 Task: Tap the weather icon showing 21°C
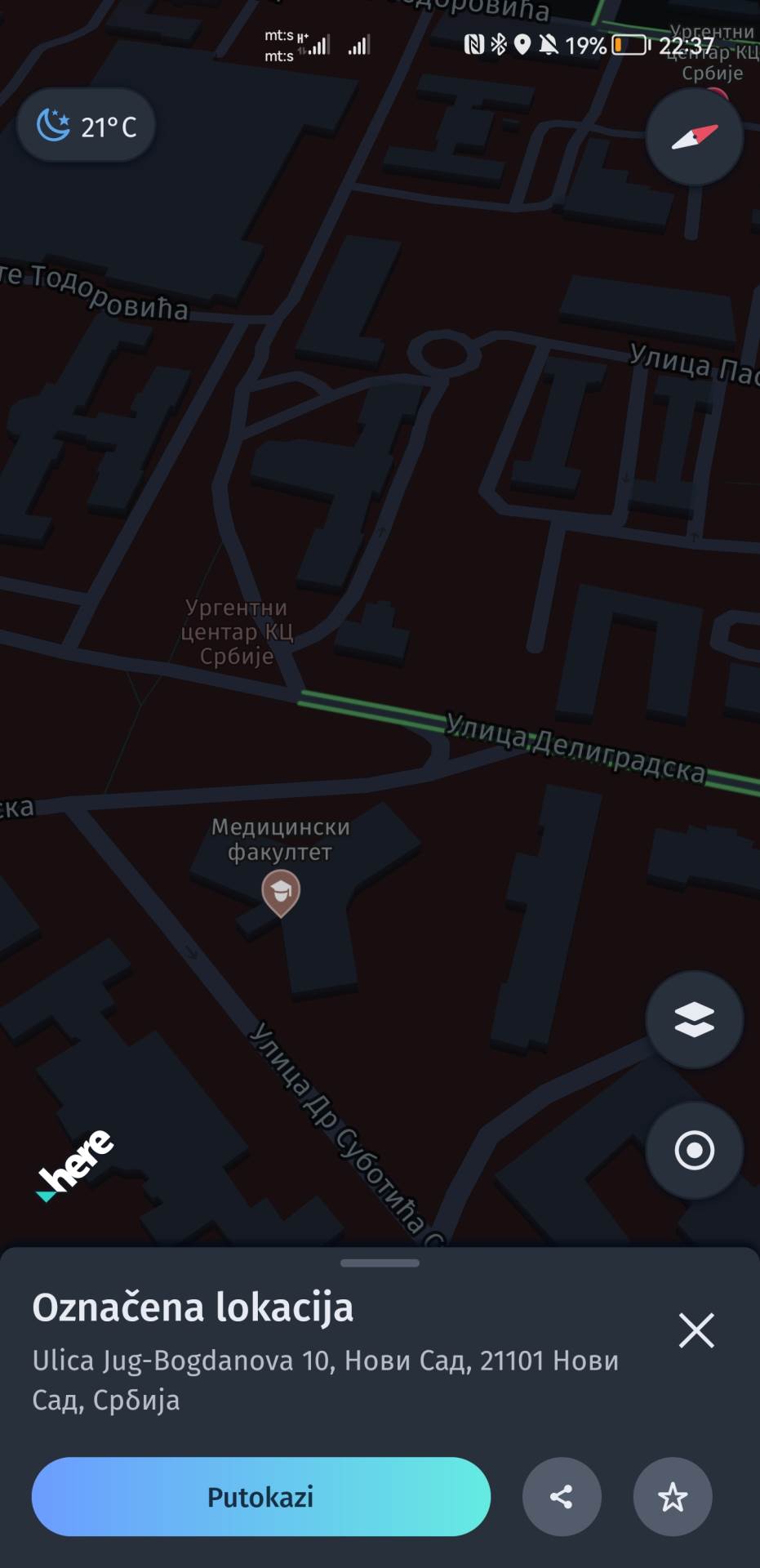click(85, 125)
